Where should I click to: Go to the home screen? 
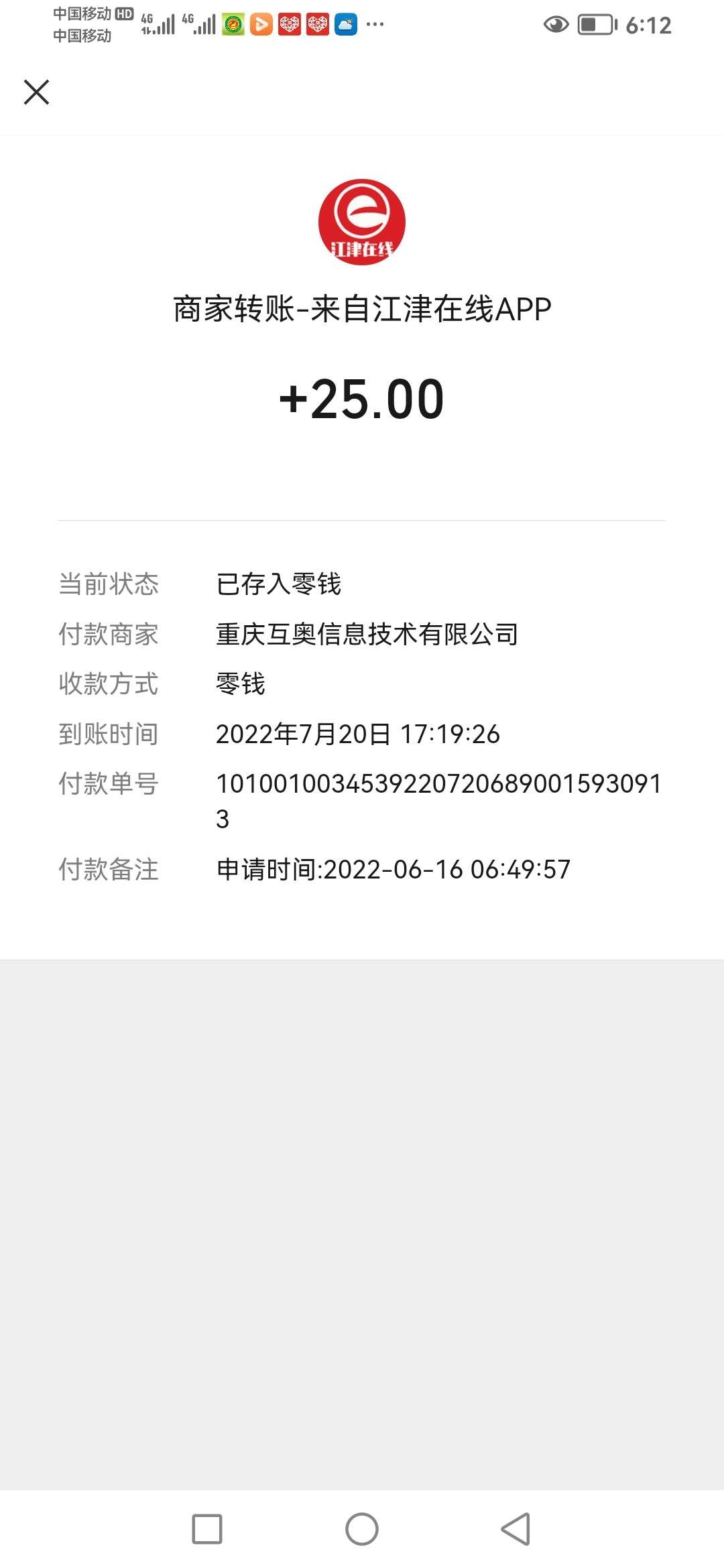(362, 1529)
